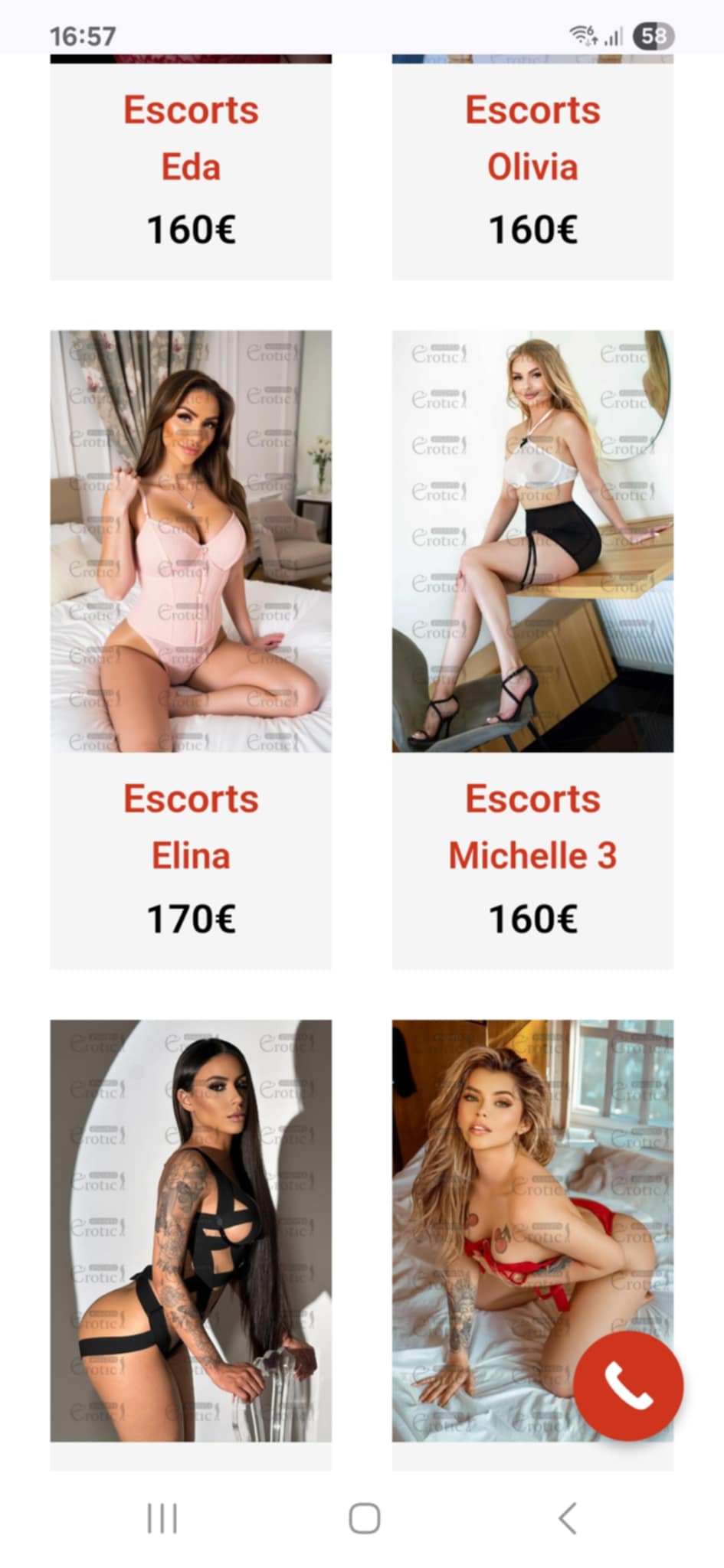
Task: Open the Escorts Elina title link
Action: point(191,827)
